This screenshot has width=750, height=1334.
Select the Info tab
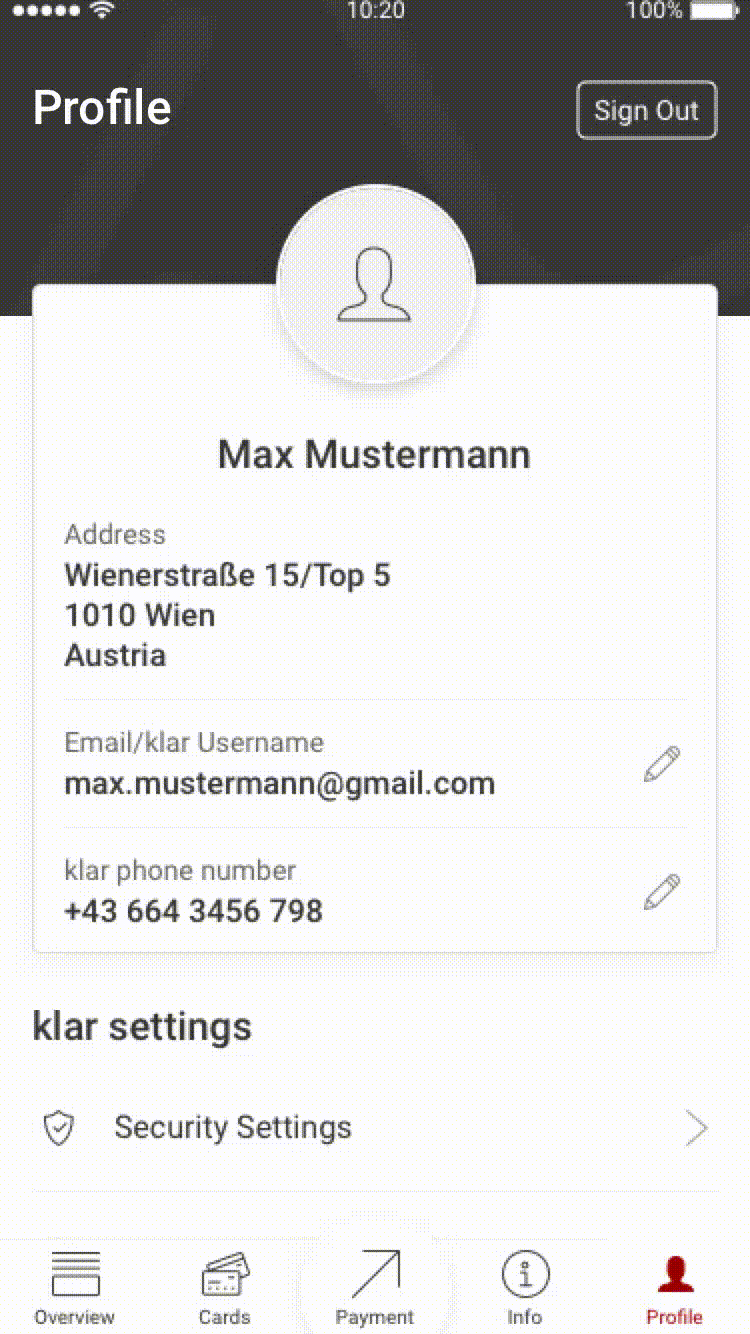525,1288
